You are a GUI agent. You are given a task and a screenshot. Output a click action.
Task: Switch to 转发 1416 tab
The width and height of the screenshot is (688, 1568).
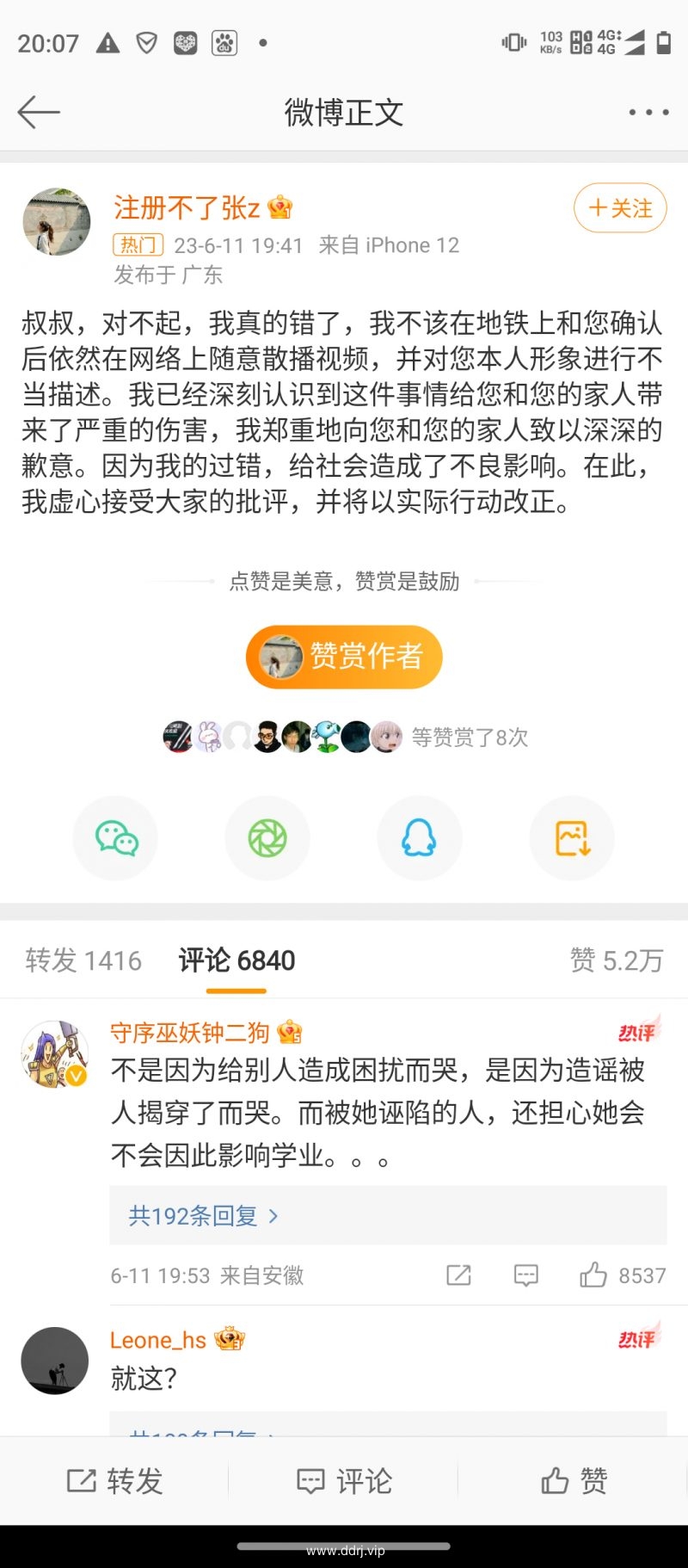click(x=83, y=960)
